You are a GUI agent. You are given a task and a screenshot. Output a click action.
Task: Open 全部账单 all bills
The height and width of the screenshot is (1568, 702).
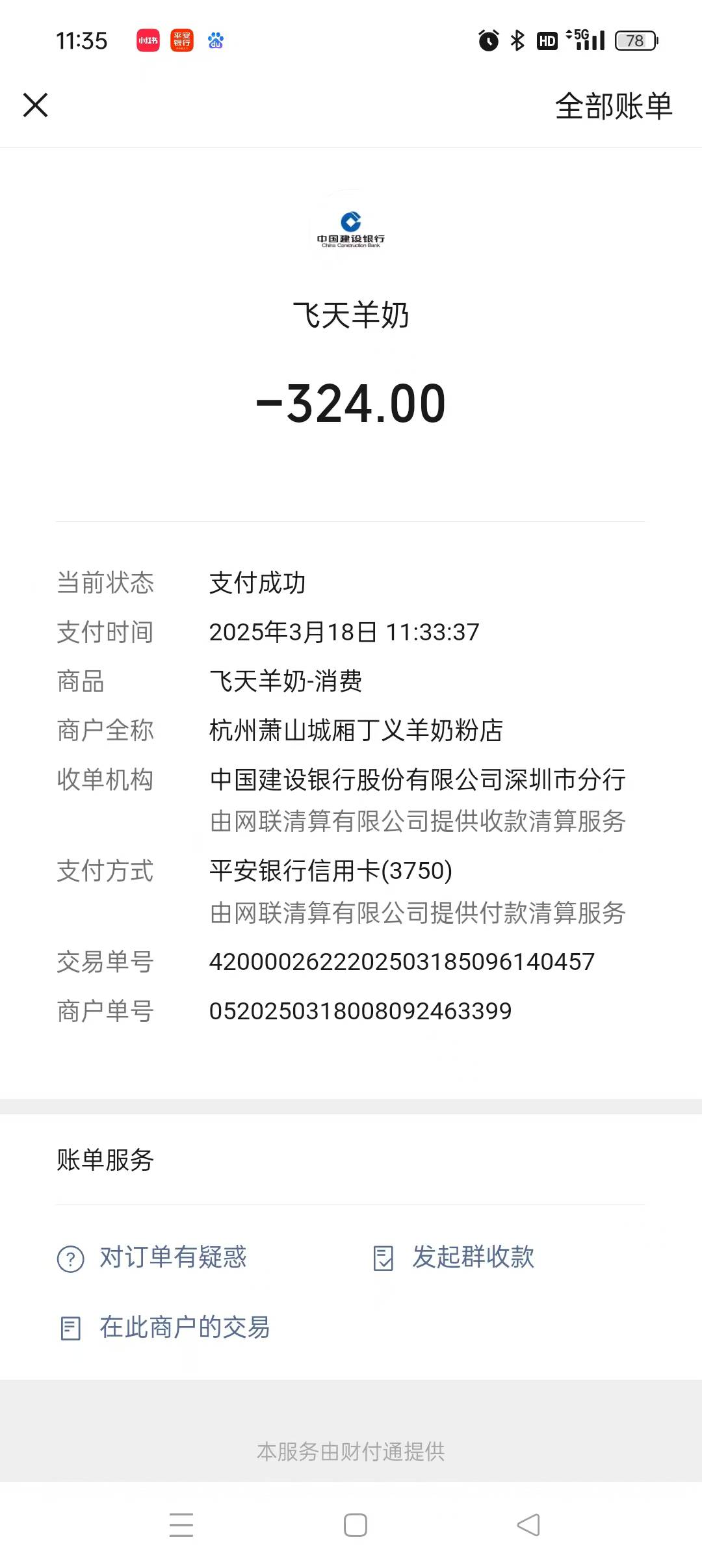coord(613,106)
